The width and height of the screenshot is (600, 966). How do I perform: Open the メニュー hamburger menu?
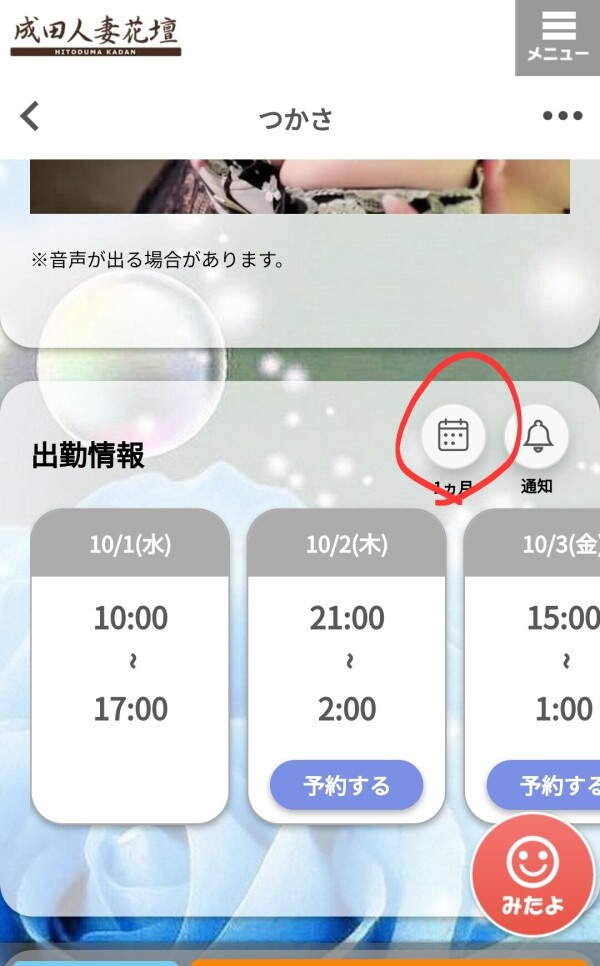point(558,36)
